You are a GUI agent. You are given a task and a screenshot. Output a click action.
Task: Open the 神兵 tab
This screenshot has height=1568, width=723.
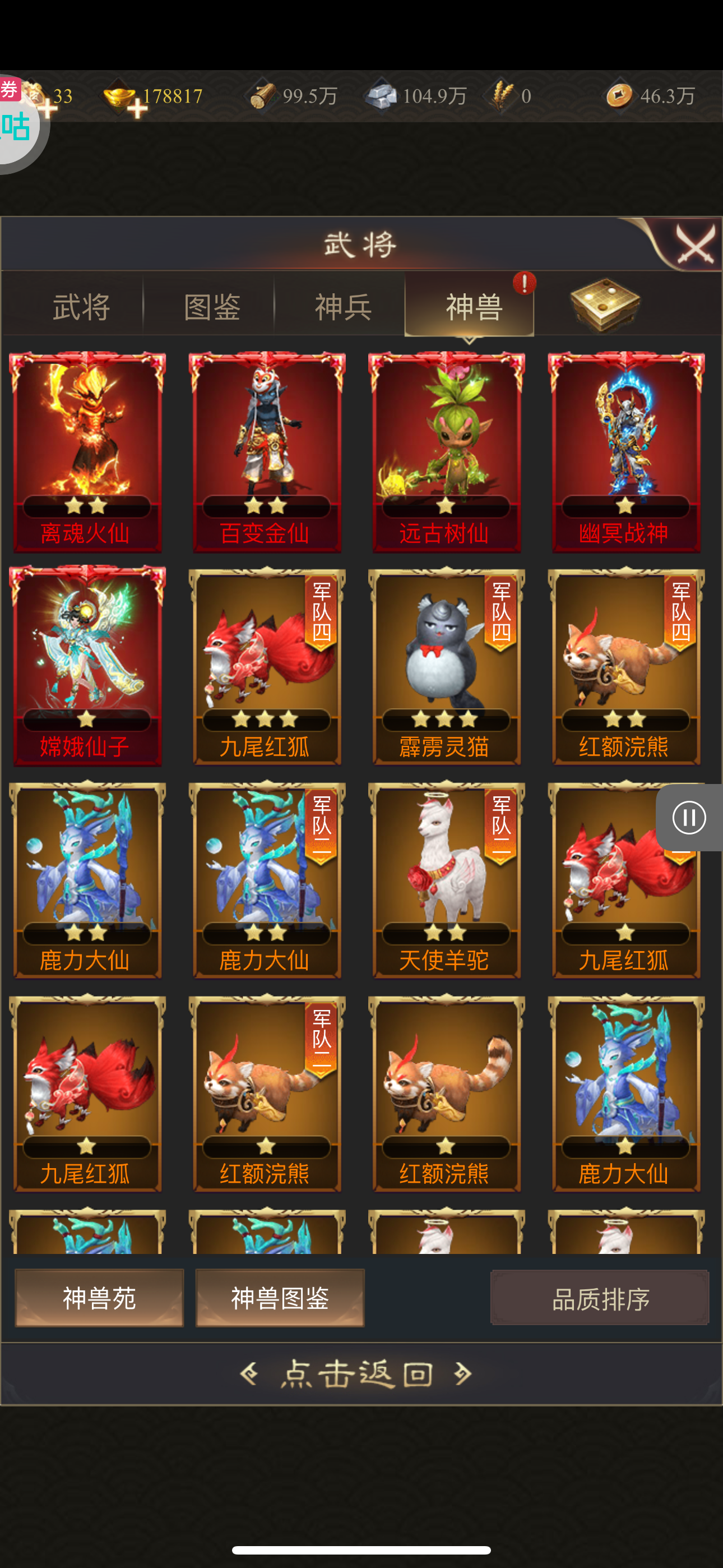tap(342, 306)
